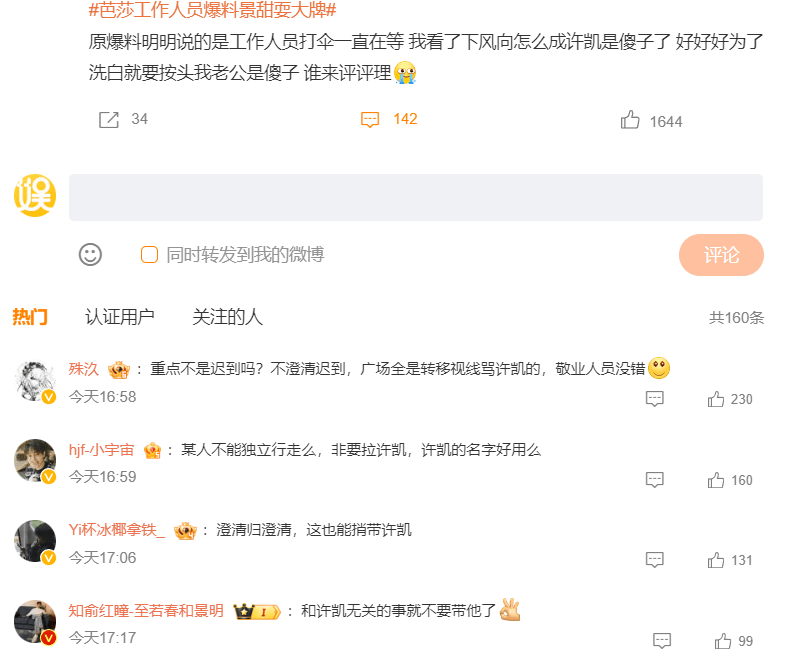Open the emoji picker for the comment
785x671 pixels.
click(x=91, y=254)
